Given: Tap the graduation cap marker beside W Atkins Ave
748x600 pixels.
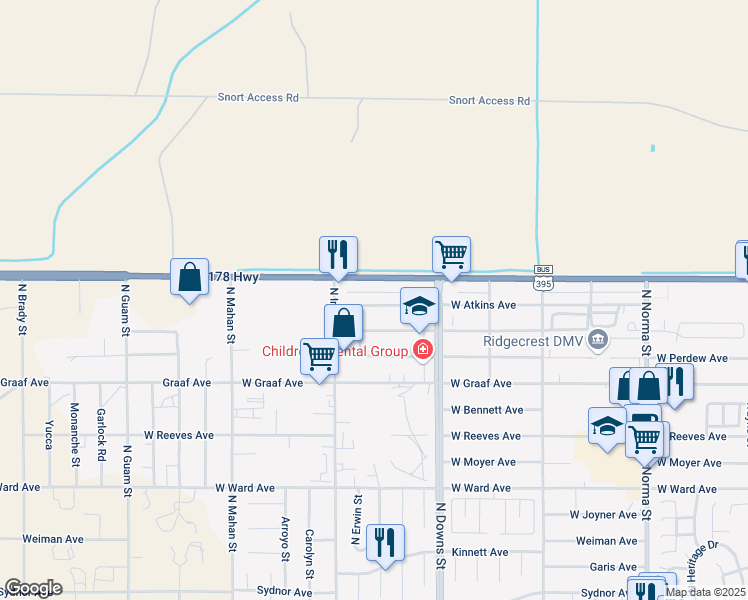Looking at the screenshot, I should coord(420,306).
